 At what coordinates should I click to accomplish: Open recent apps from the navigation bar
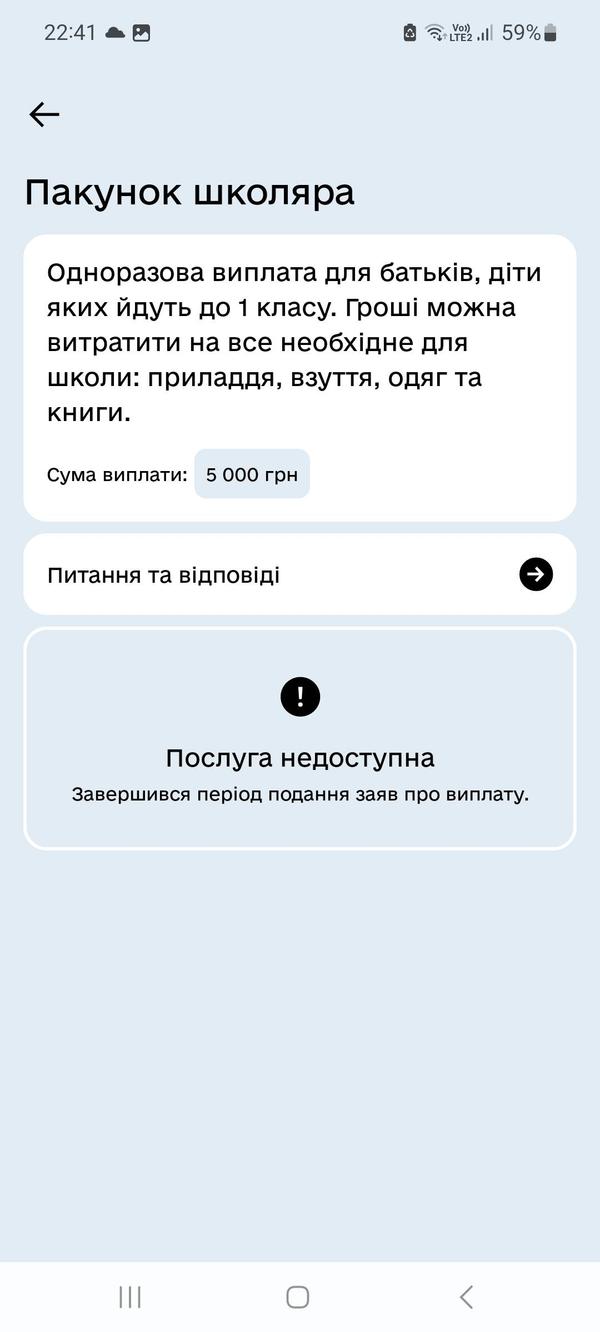coord(130,1297)
